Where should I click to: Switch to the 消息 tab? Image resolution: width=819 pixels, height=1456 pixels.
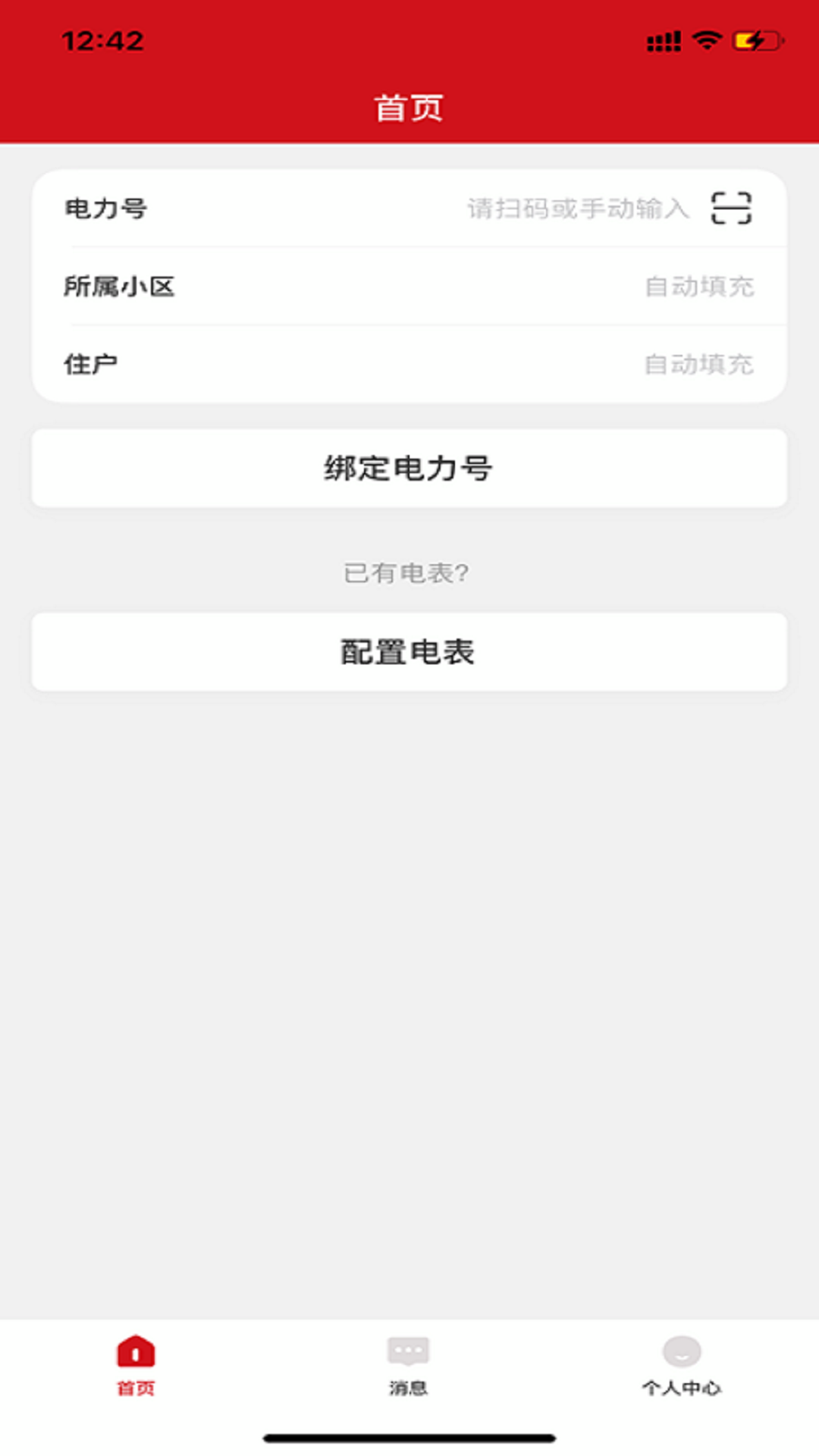(x=409, y=1366)
